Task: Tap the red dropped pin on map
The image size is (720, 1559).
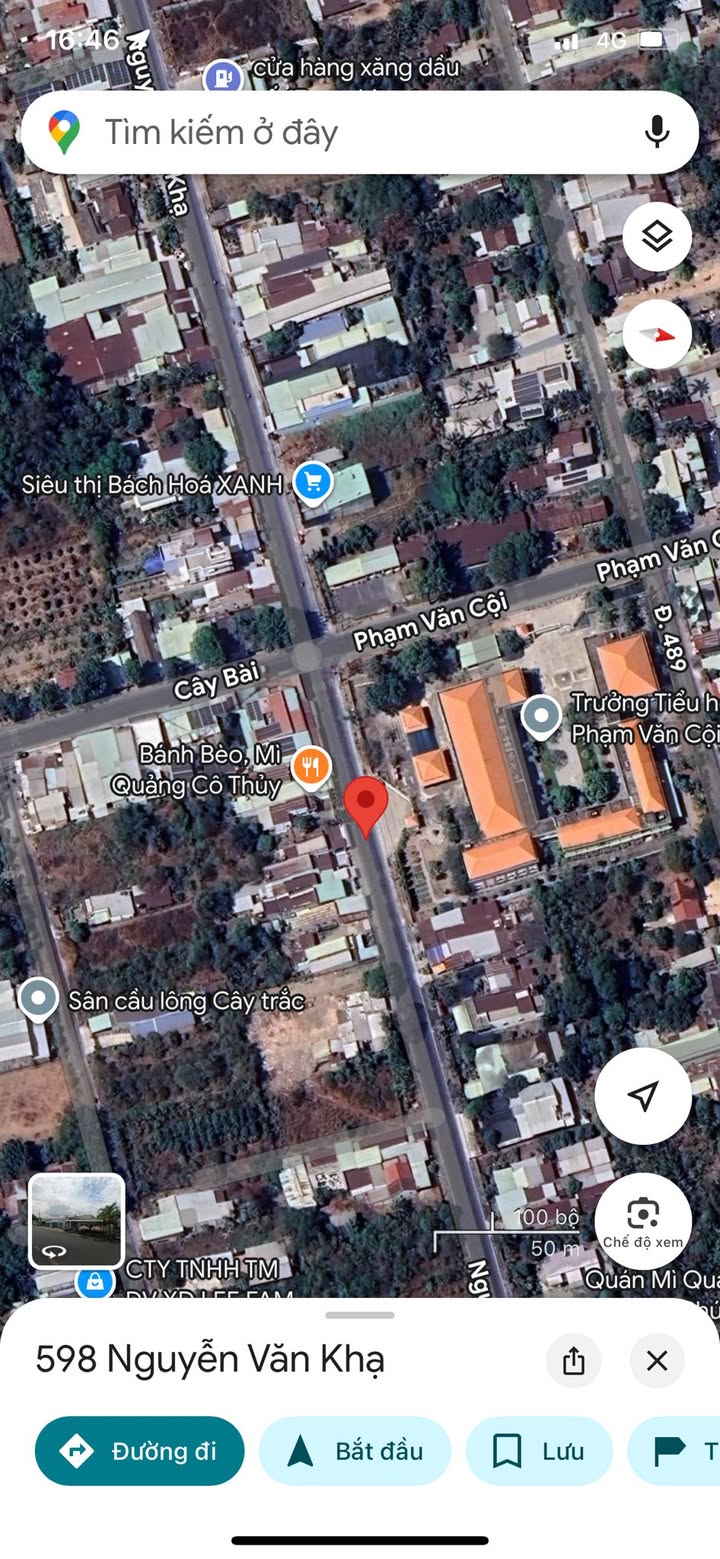Action: click(365, 803)
